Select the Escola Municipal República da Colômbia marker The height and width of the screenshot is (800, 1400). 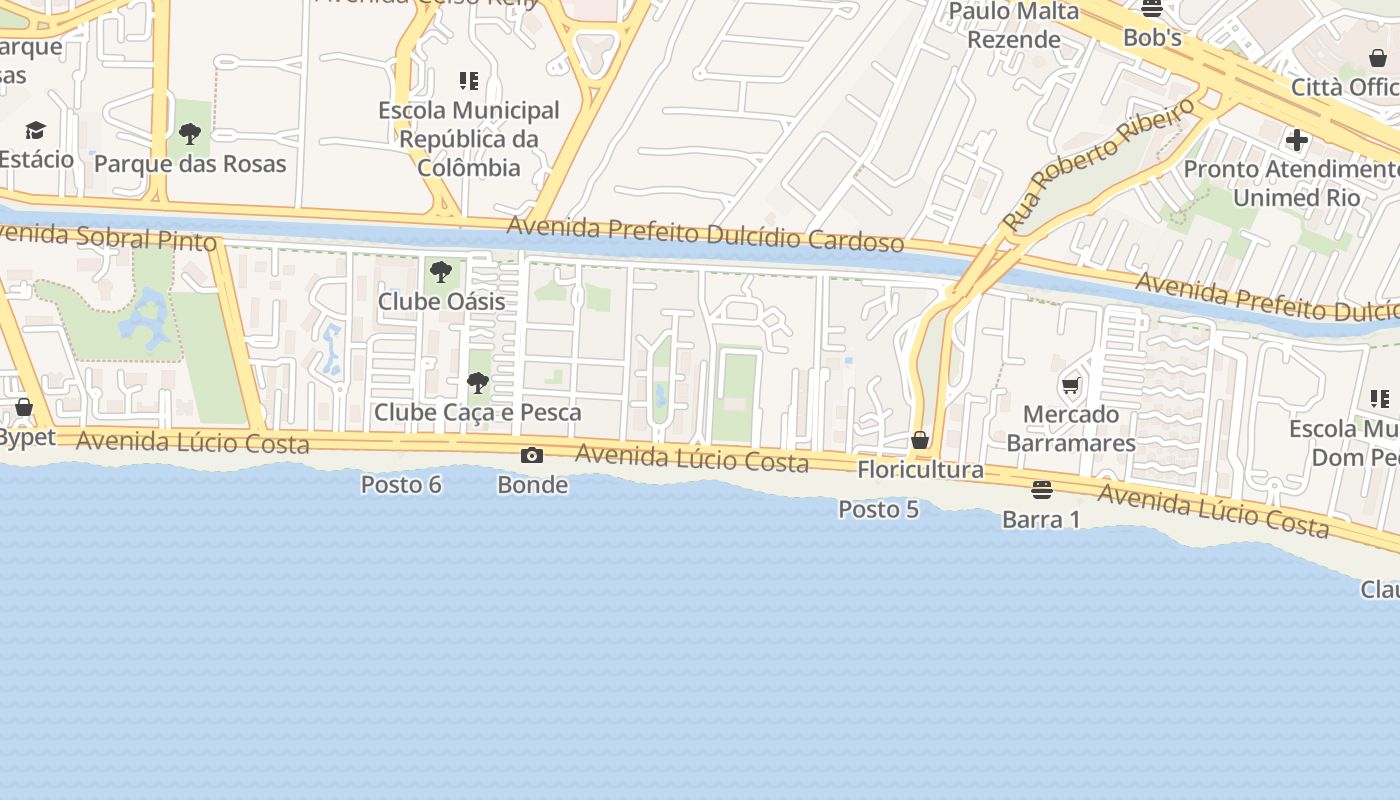pos(469,81)
